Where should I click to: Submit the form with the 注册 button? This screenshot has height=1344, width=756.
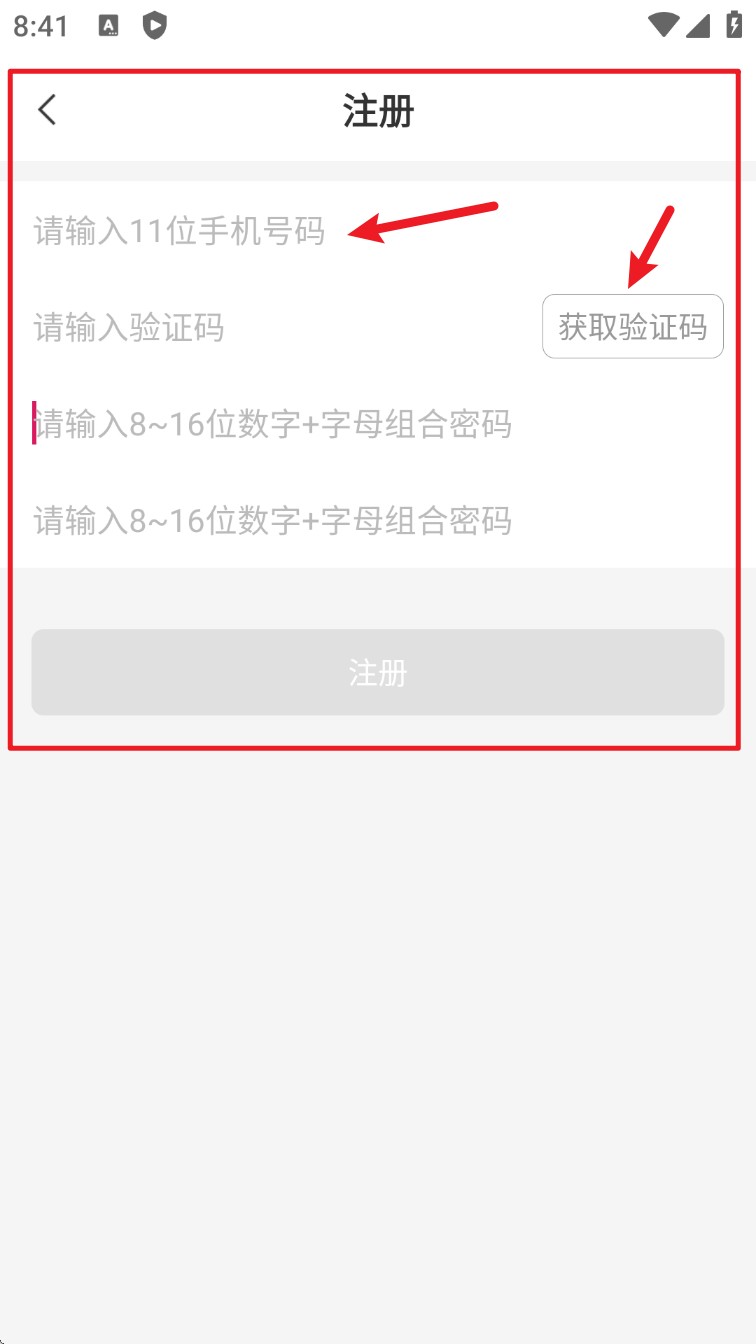tap(378, 672)
